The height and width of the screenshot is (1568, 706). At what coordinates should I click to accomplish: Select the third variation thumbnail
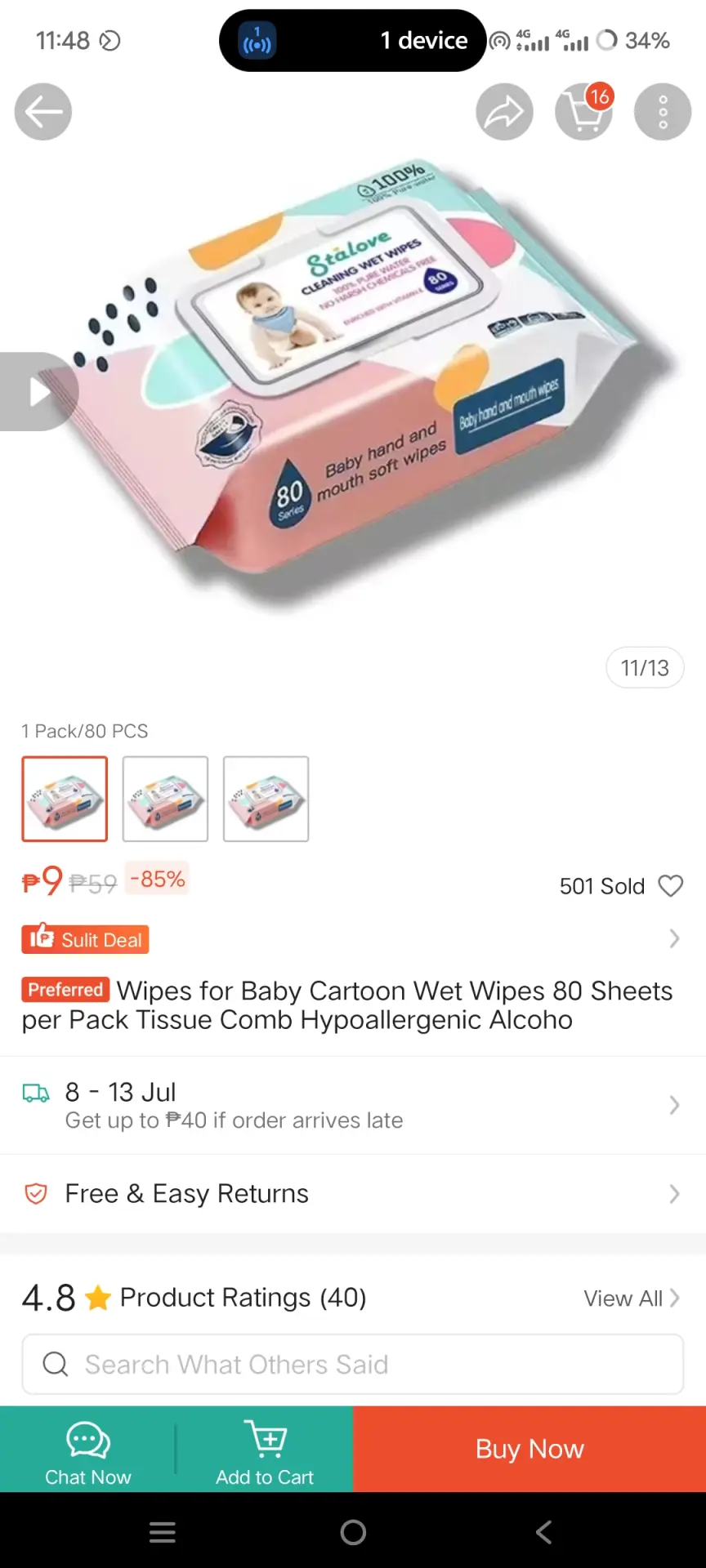[x=266, y=799]
